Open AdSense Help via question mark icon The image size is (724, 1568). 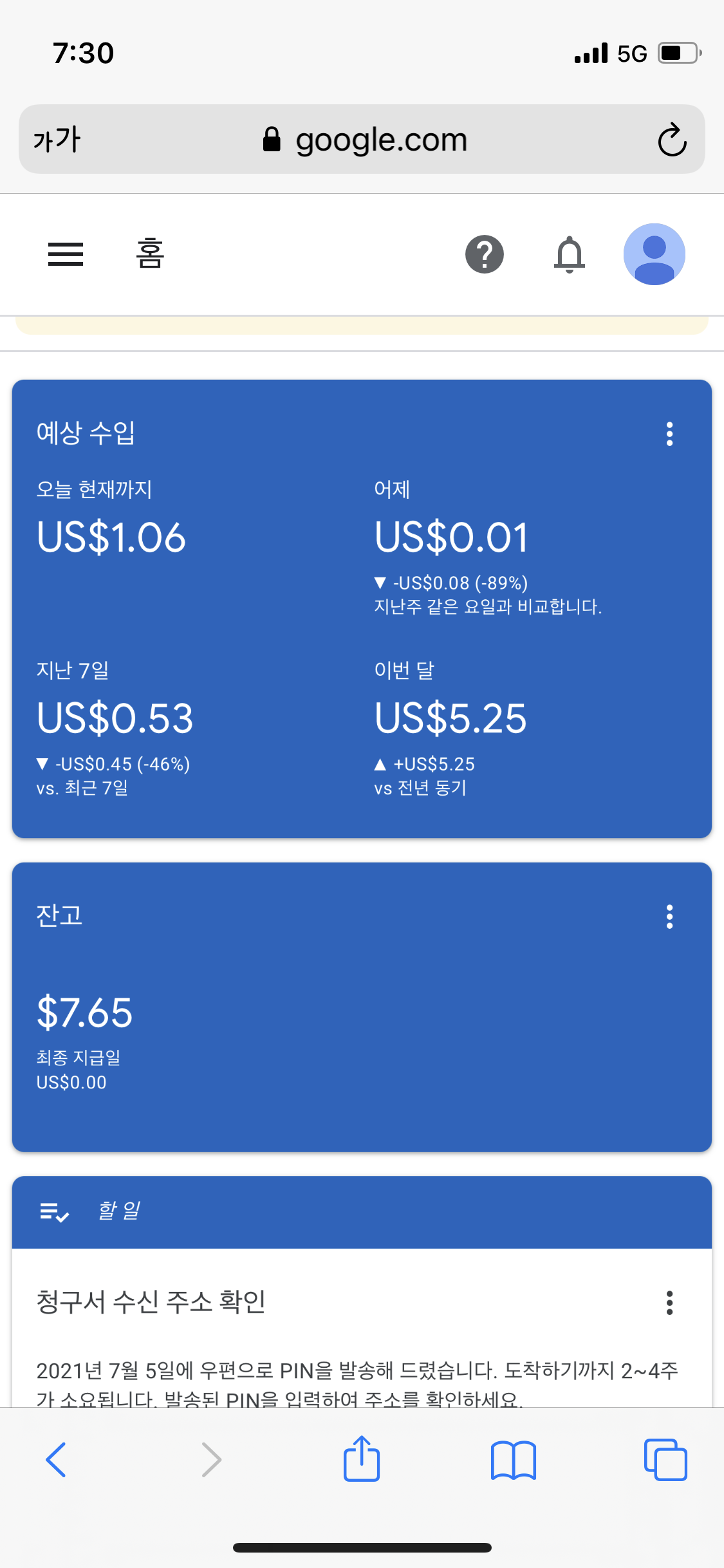coord(483,254)
